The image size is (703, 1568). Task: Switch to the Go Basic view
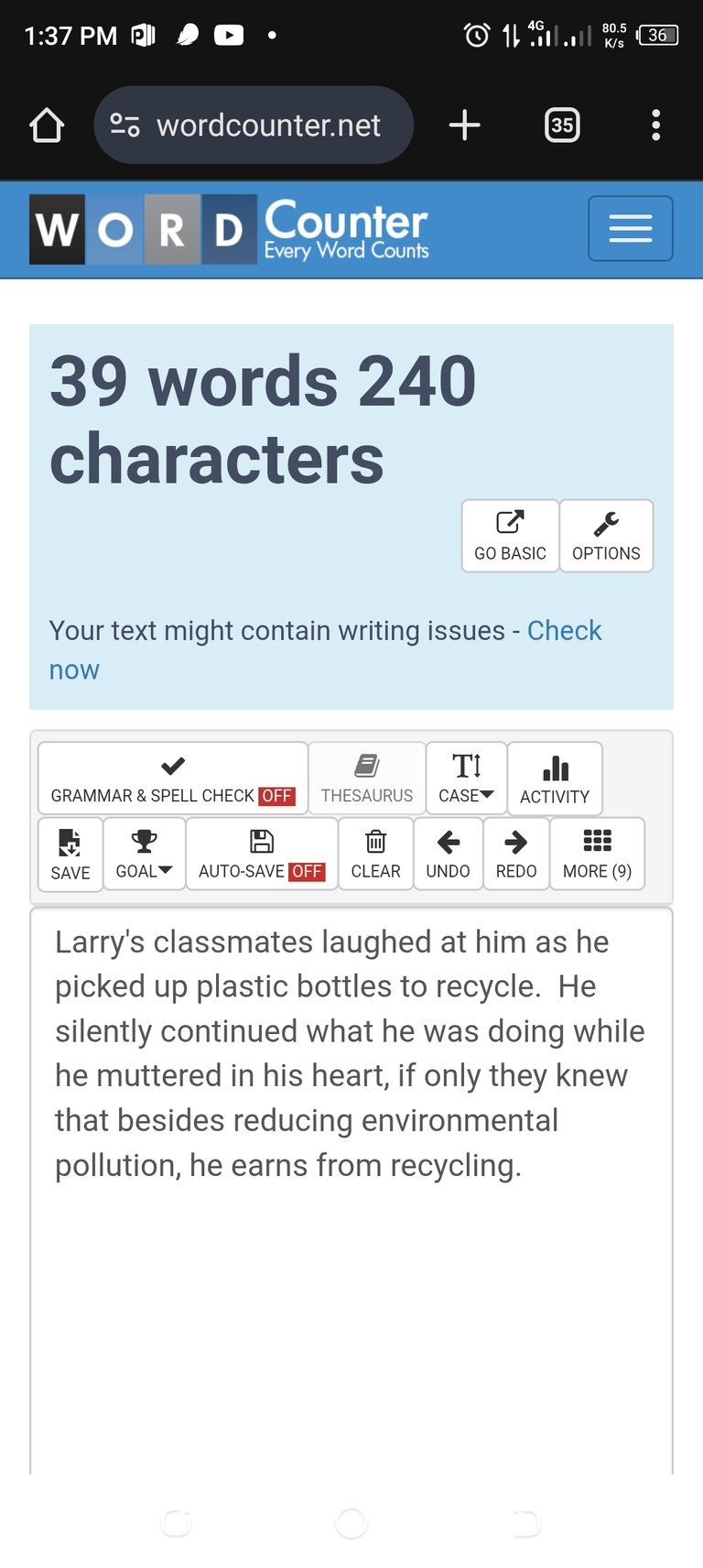coord(510,536)
